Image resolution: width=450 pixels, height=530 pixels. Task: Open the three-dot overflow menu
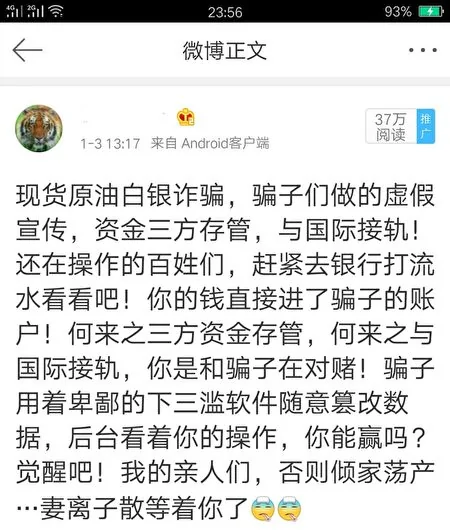[x=423, y=50]
